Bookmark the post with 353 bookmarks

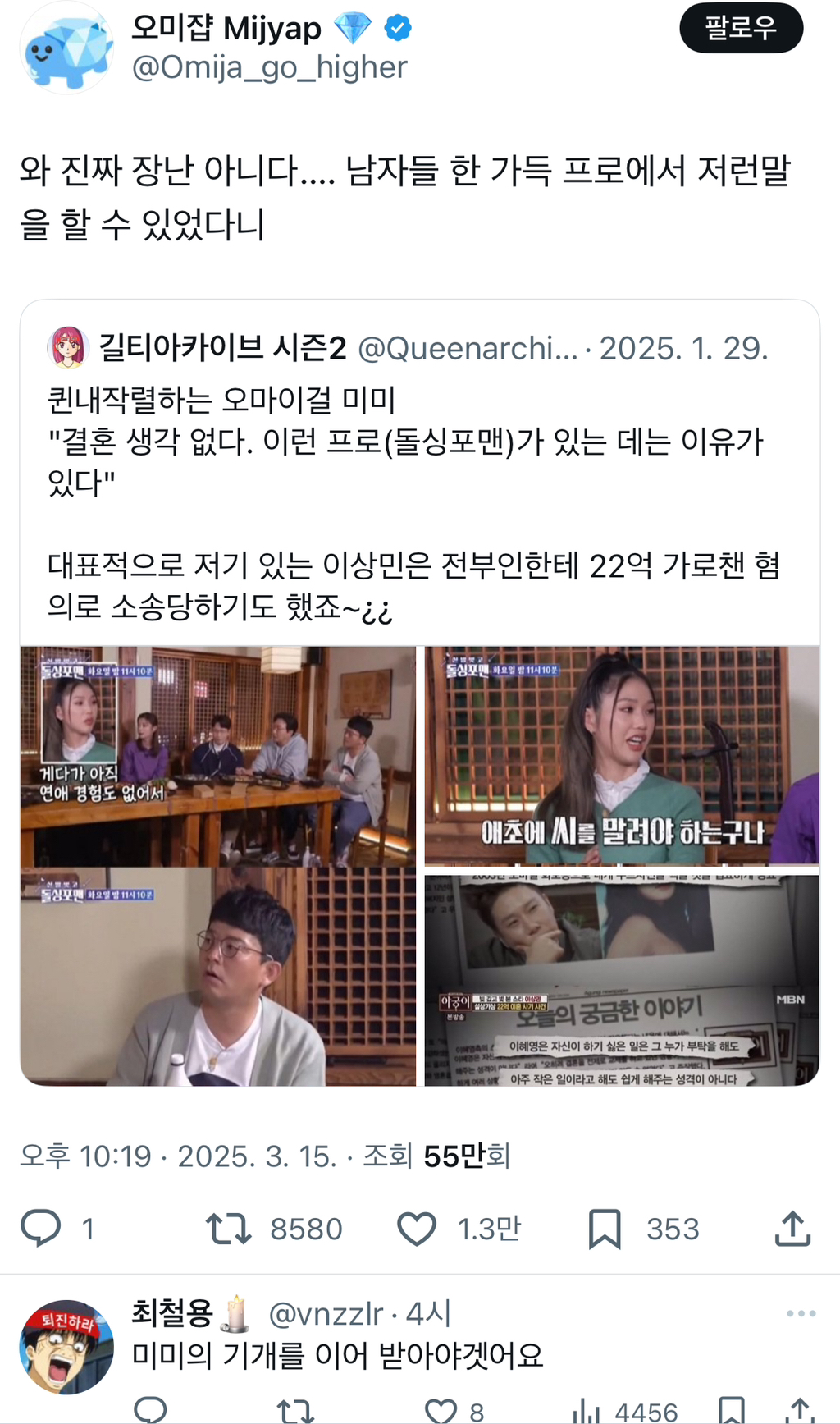tap(605, 1229)
